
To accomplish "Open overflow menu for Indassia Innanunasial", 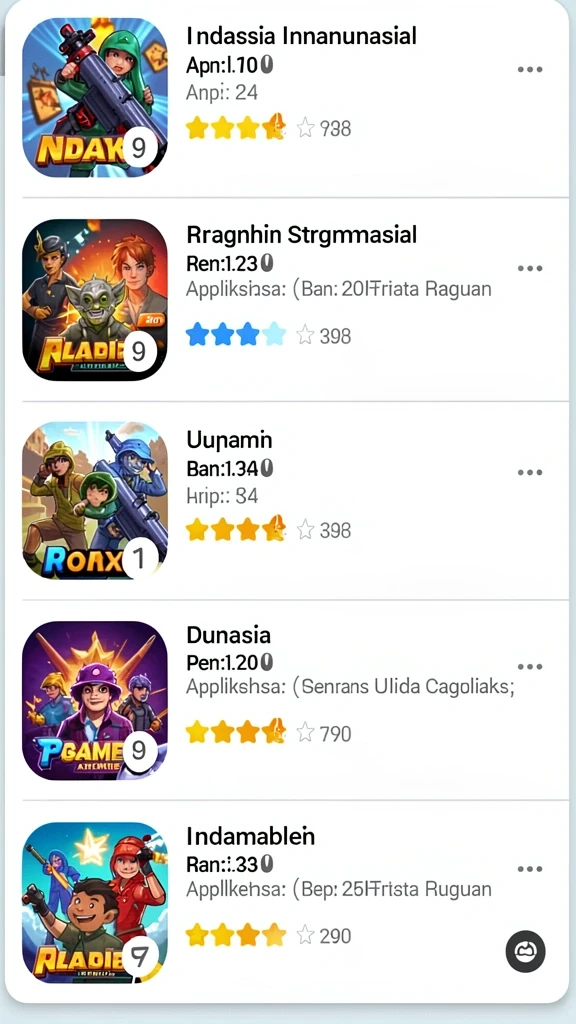I will tap(530, 69).
